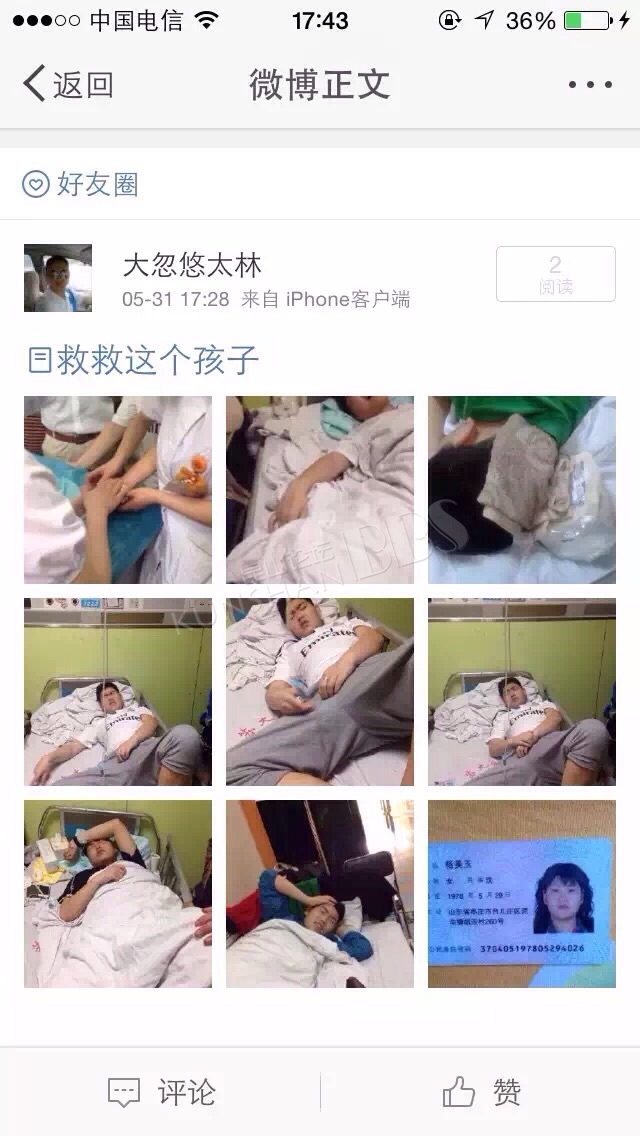
Task: Go back using the 返回 button
Action: [68, 84]
